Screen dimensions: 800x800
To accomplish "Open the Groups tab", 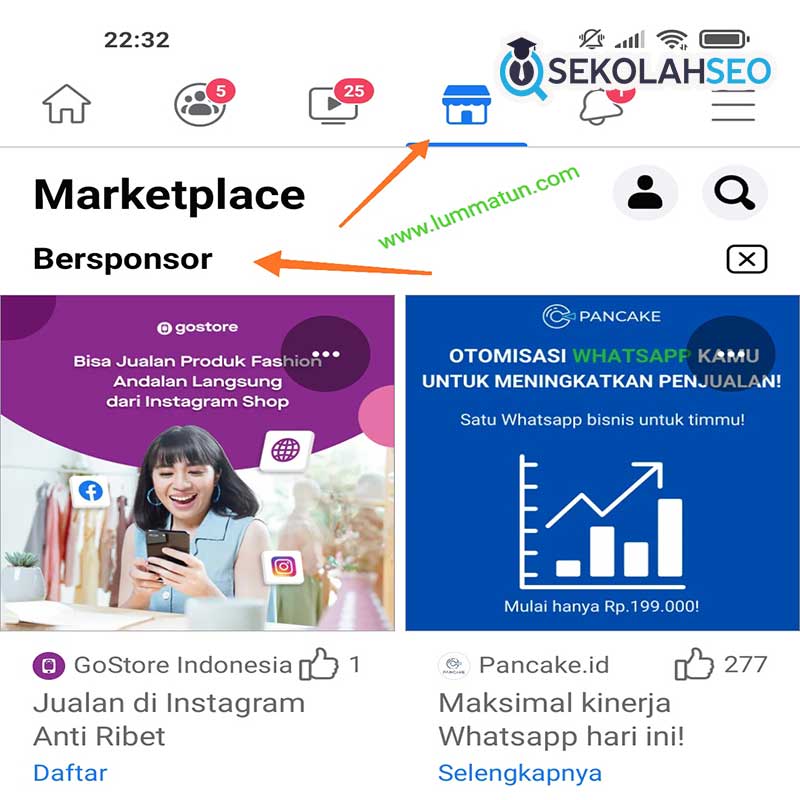I will [x=200, y=104].
